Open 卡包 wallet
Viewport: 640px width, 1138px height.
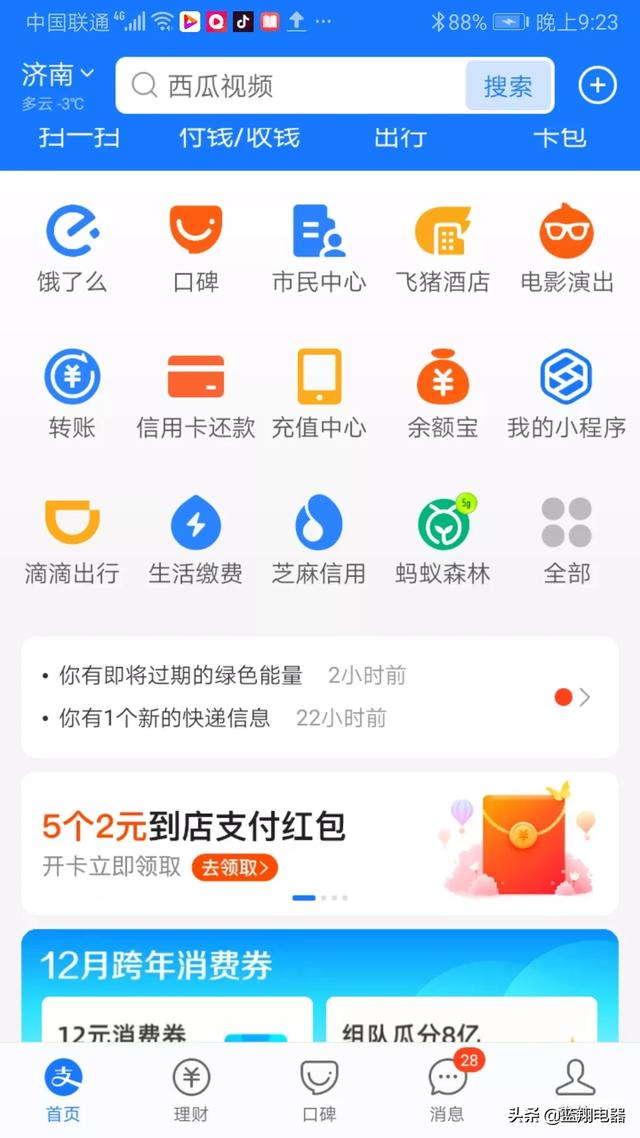coord(559,138)
